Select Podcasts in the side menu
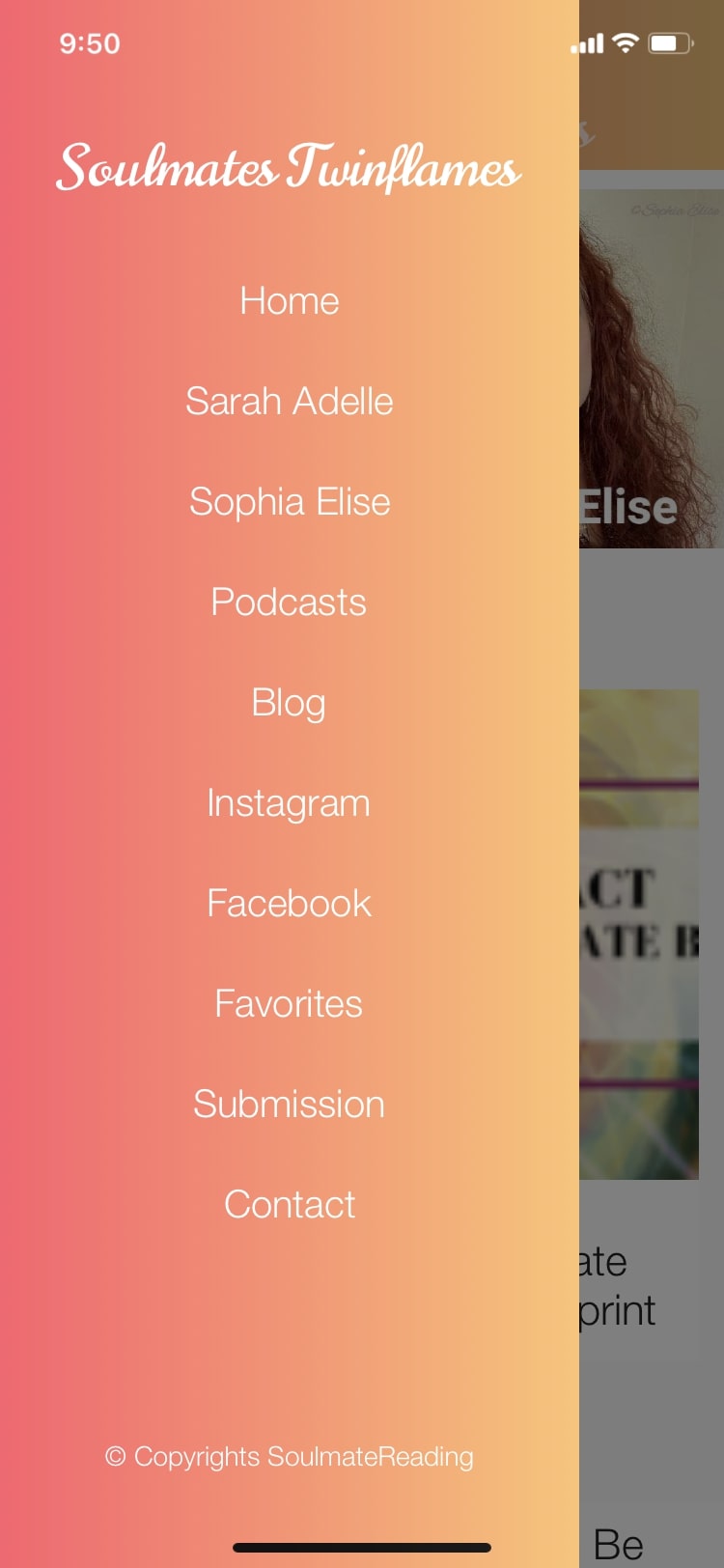The height and width of the screenshot is (1568, 724). click(290, 602)
